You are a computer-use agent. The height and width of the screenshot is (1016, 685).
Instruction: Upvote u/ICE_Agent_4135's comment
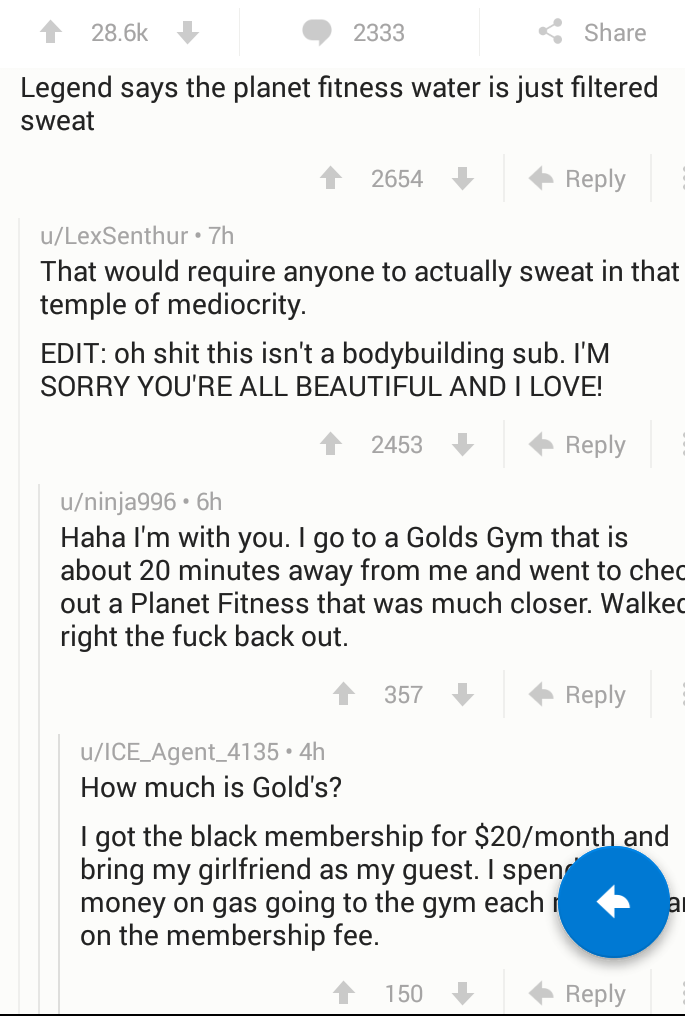(x=344, y=993)
